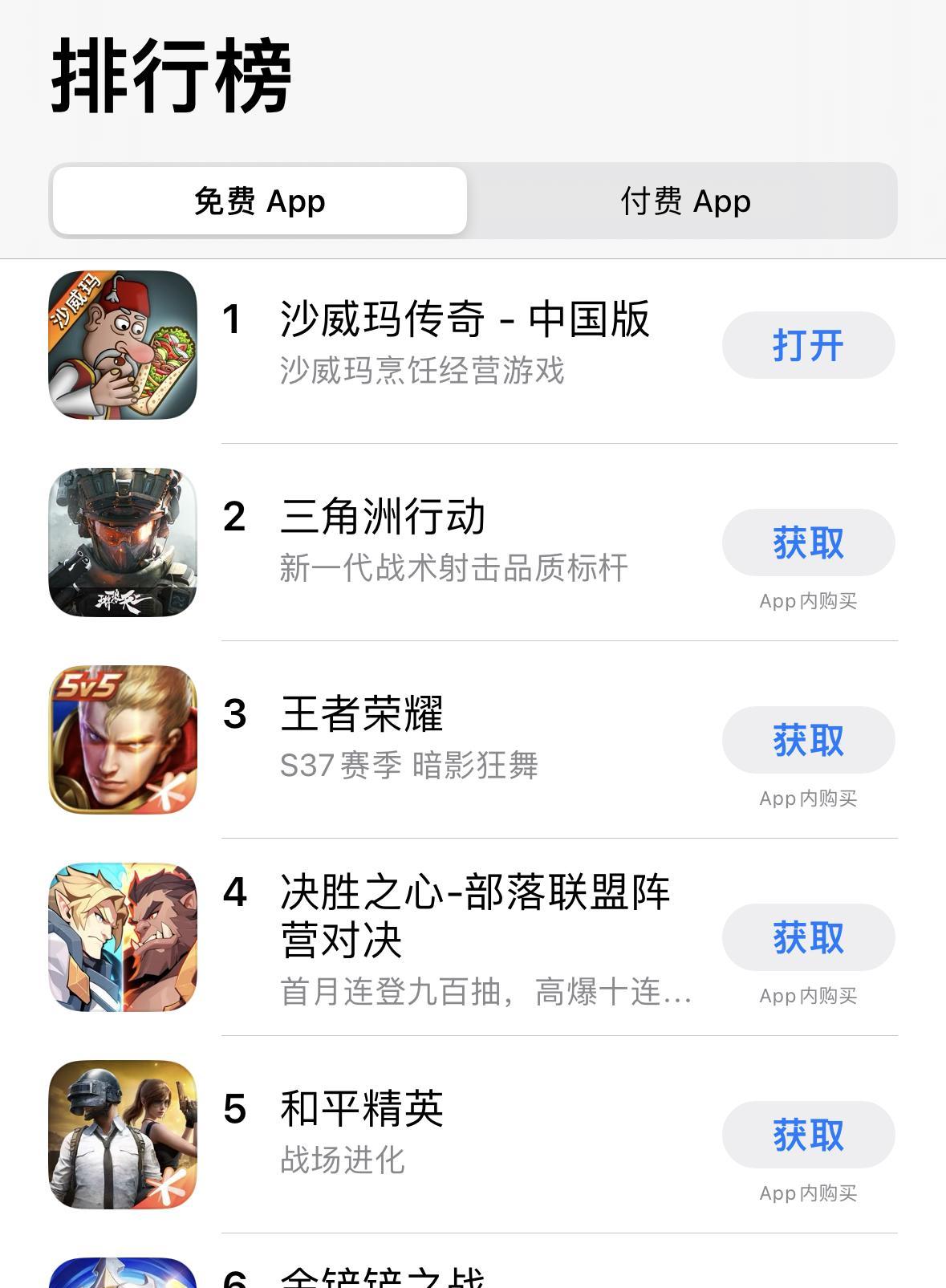Tap 获取 to install 和平精英
The image size is (946, 1288).
[x=808, y=1135]
